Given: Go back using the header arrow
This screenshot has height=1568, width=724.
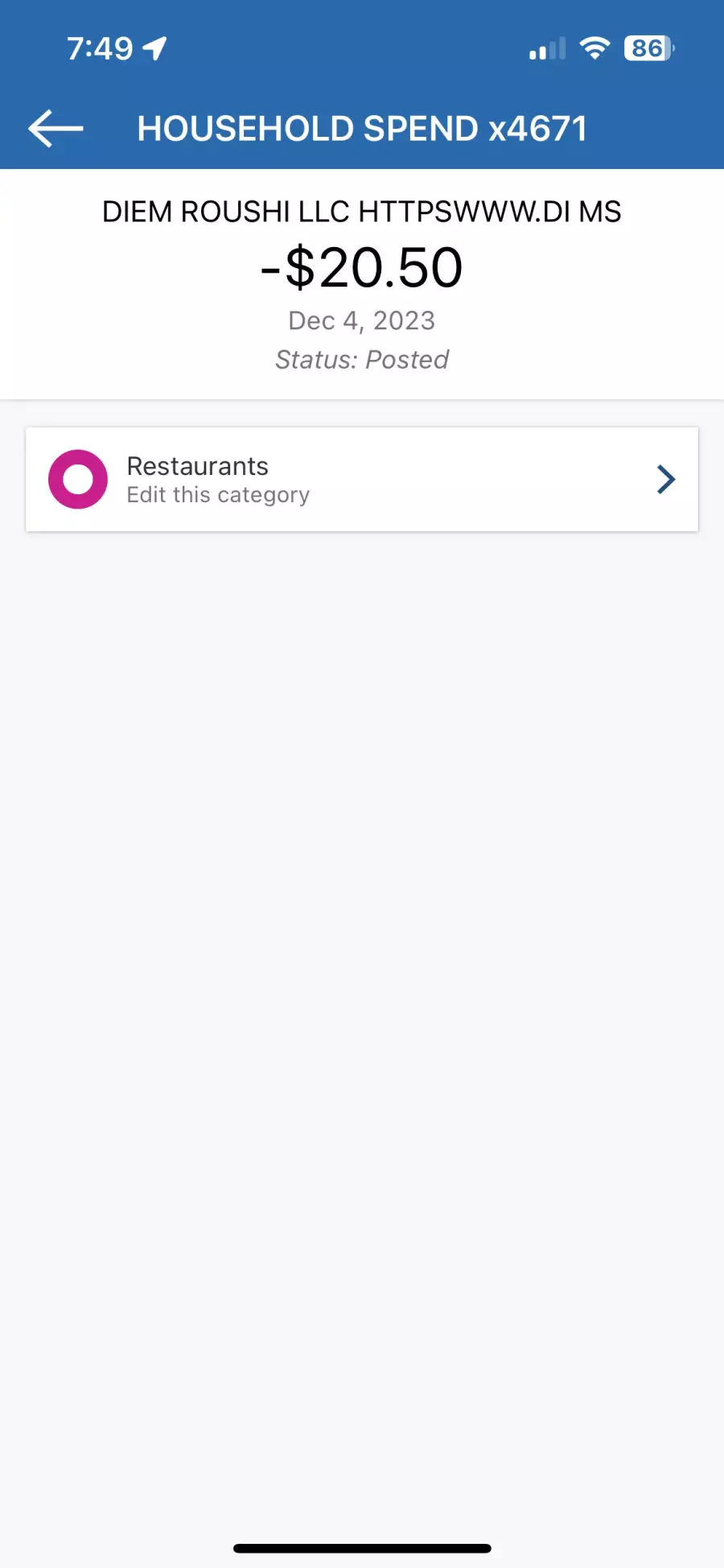Looking at the screenshot, I should (56, 129).
